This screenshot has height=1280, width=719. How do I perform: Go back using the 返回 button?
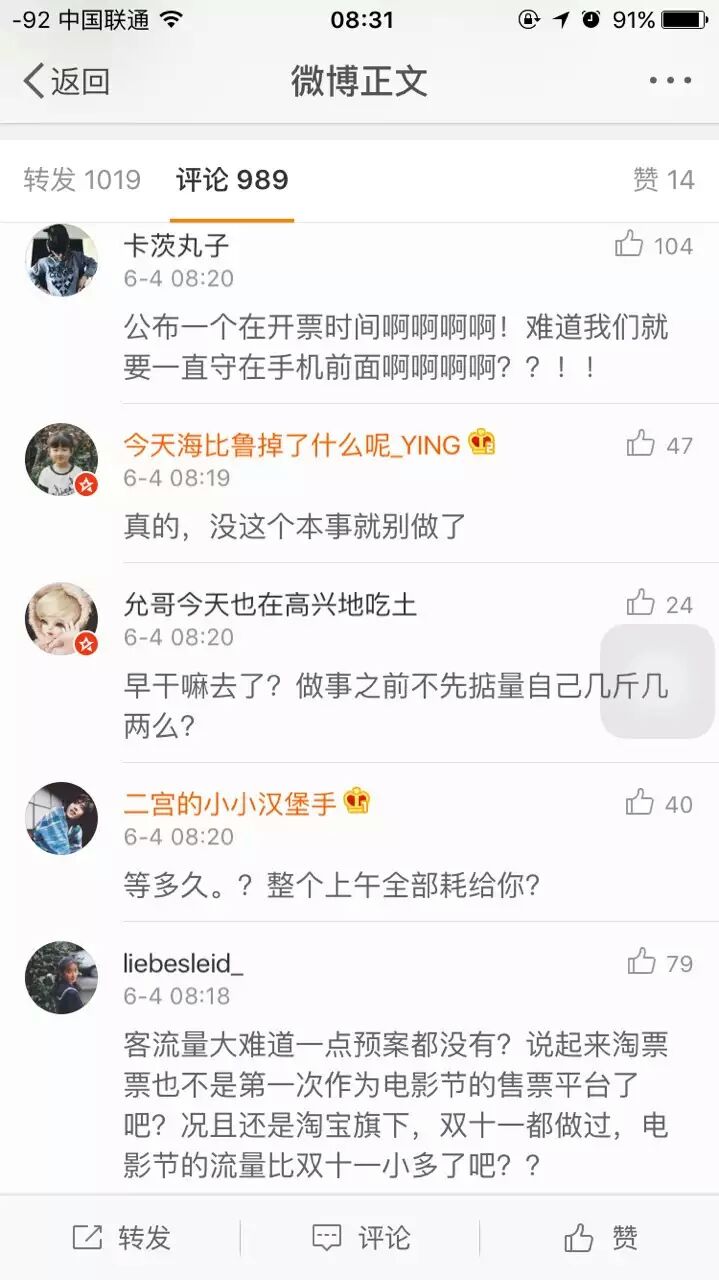66,81
